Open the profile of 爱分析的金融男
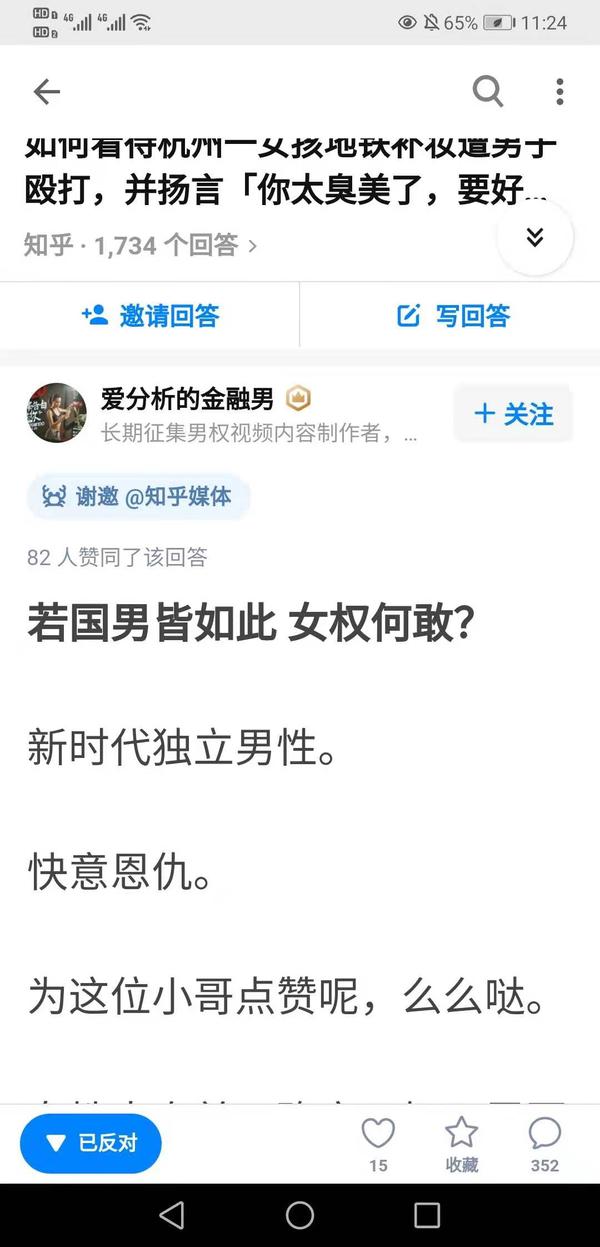The width and height of the screenshot is (600, 1247). coord(186,400)
